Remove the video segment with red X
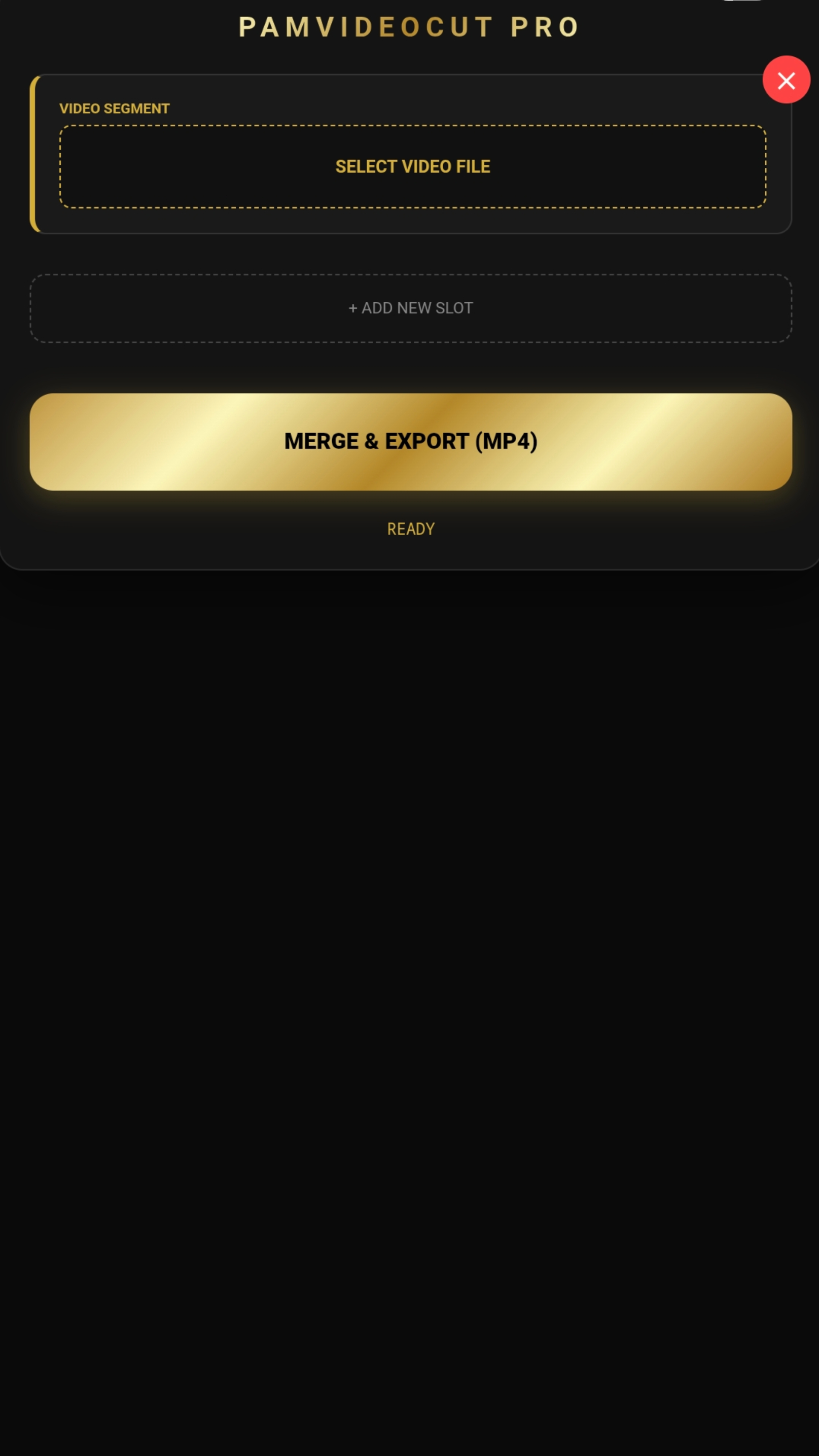Image resolution: width=819 pixels, height=1456 pixels. click(786, 80)
